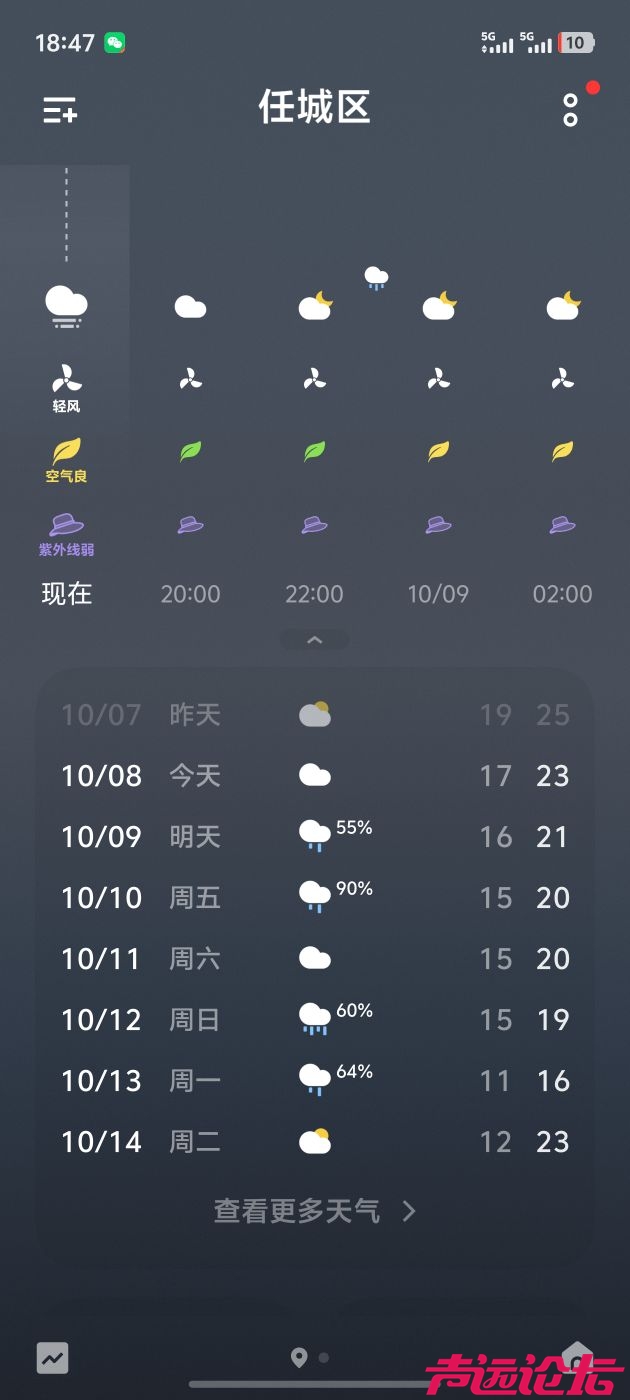630x1400 pixels.
Task: Open yesterday's 10/07 forecast row
Action: click(315, 714)
